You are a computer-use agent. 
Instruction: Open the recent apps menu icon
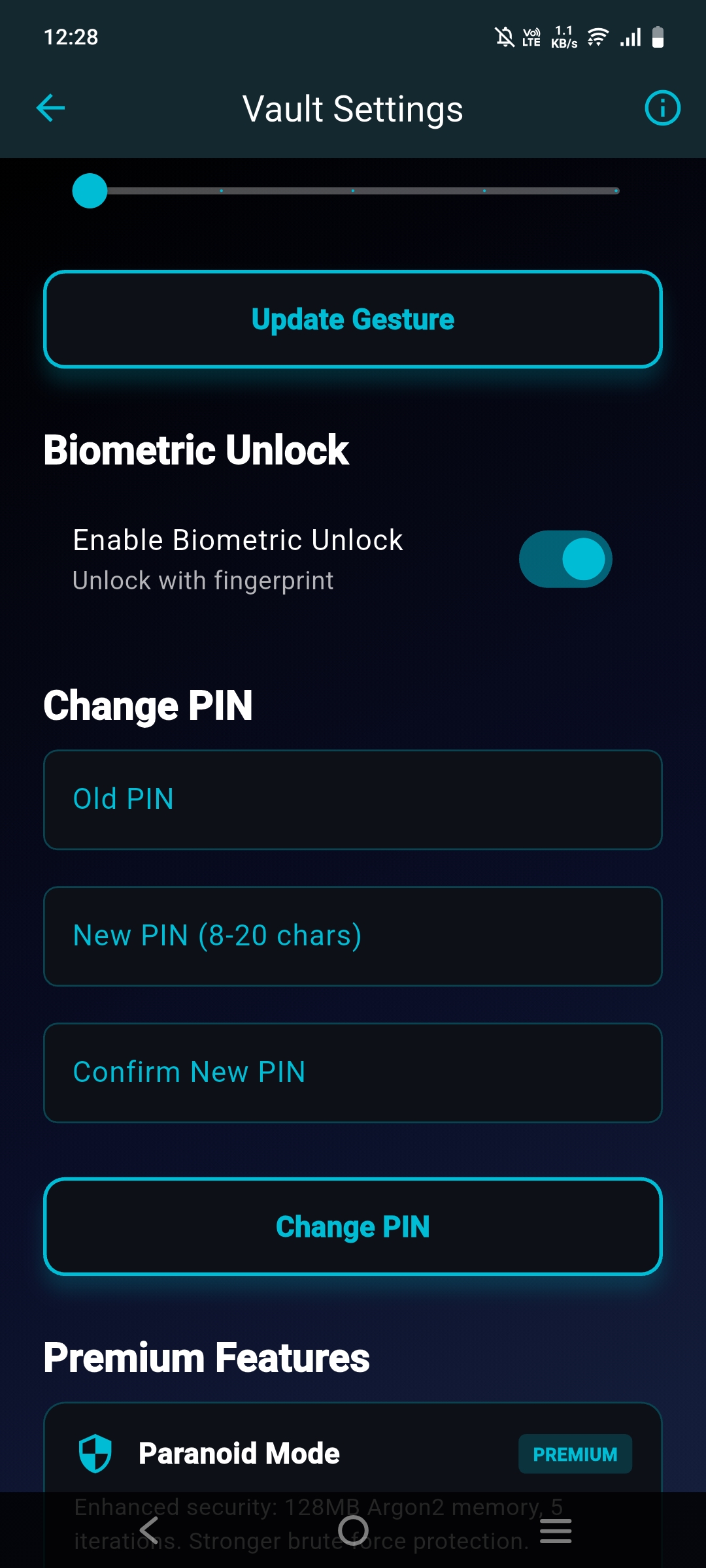(556, 1529)
